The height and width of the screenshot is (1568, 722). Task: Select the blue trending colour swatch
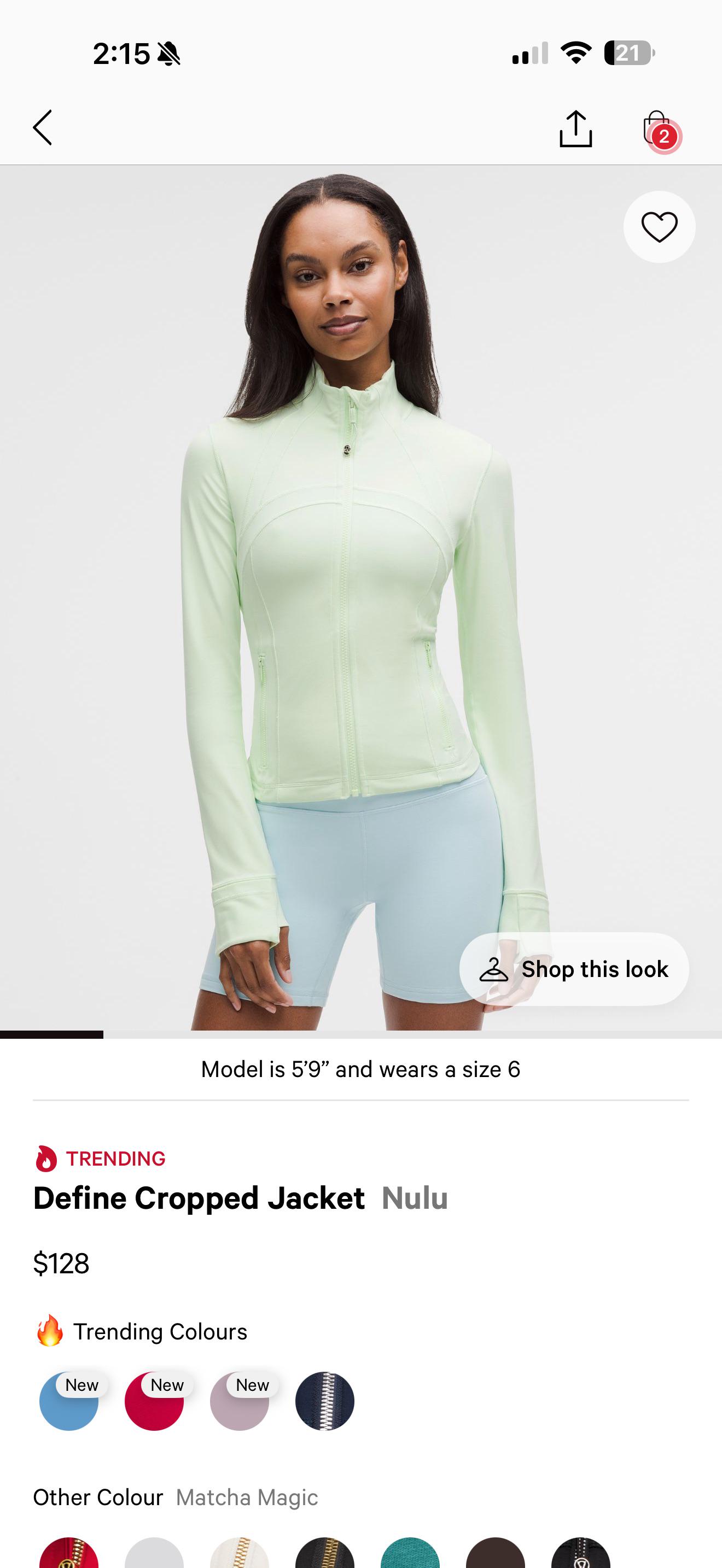pyautogui.click(x=69, y=1401)
